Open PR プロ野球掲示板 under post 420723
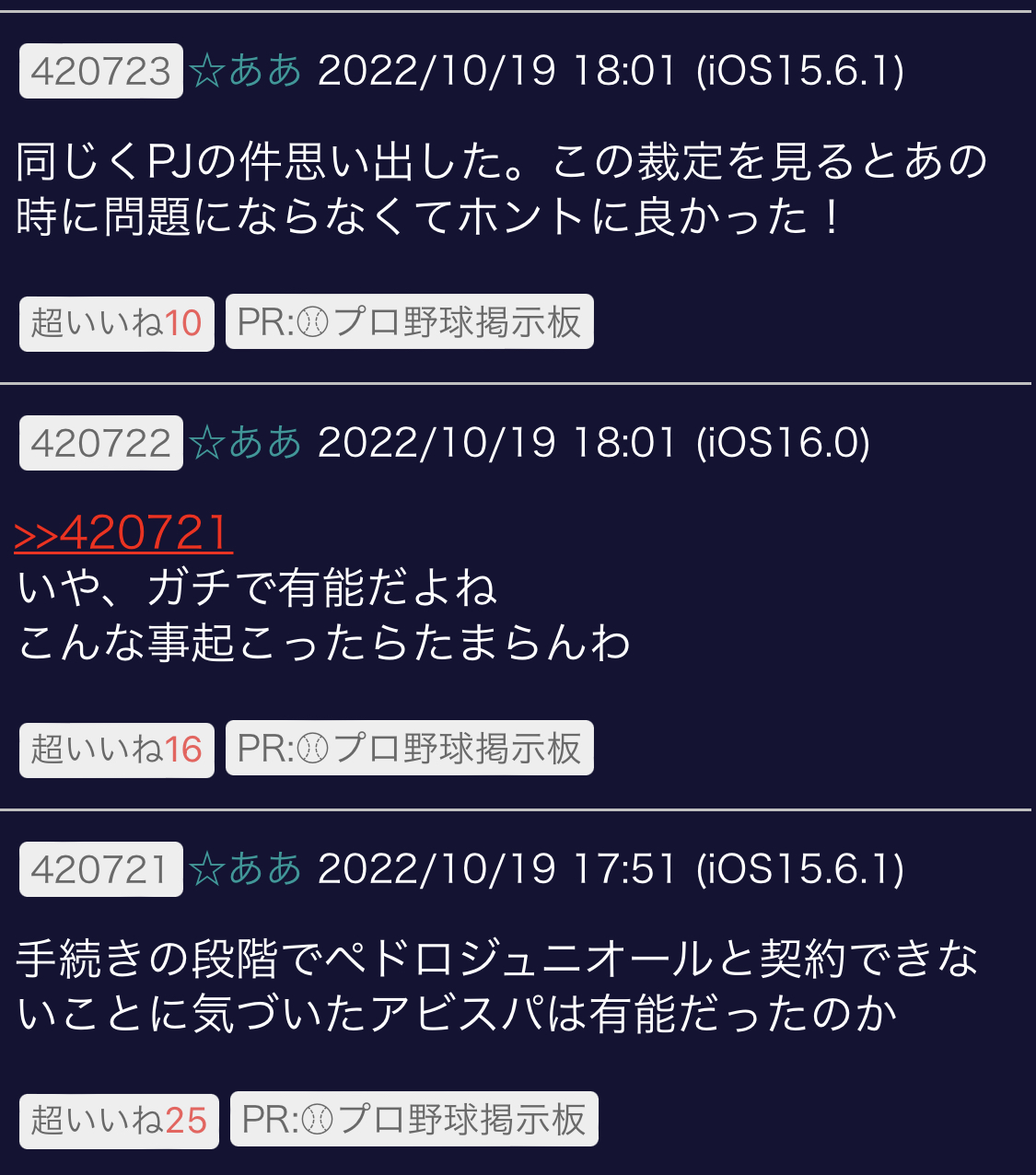Viewport: 1036px width, 1175px height. tap(410, 322)
